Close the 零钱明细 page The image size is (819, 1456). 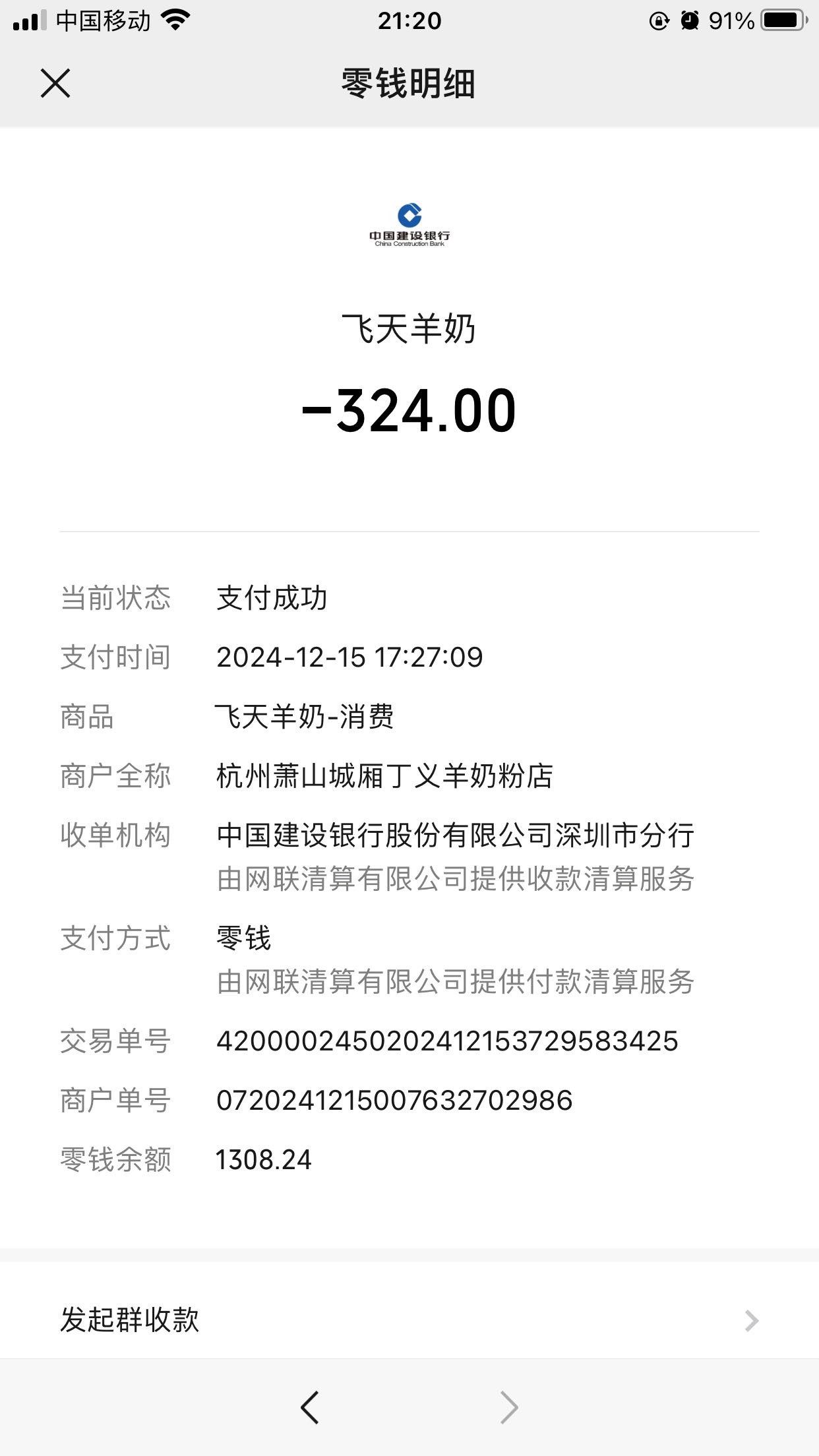55,83
